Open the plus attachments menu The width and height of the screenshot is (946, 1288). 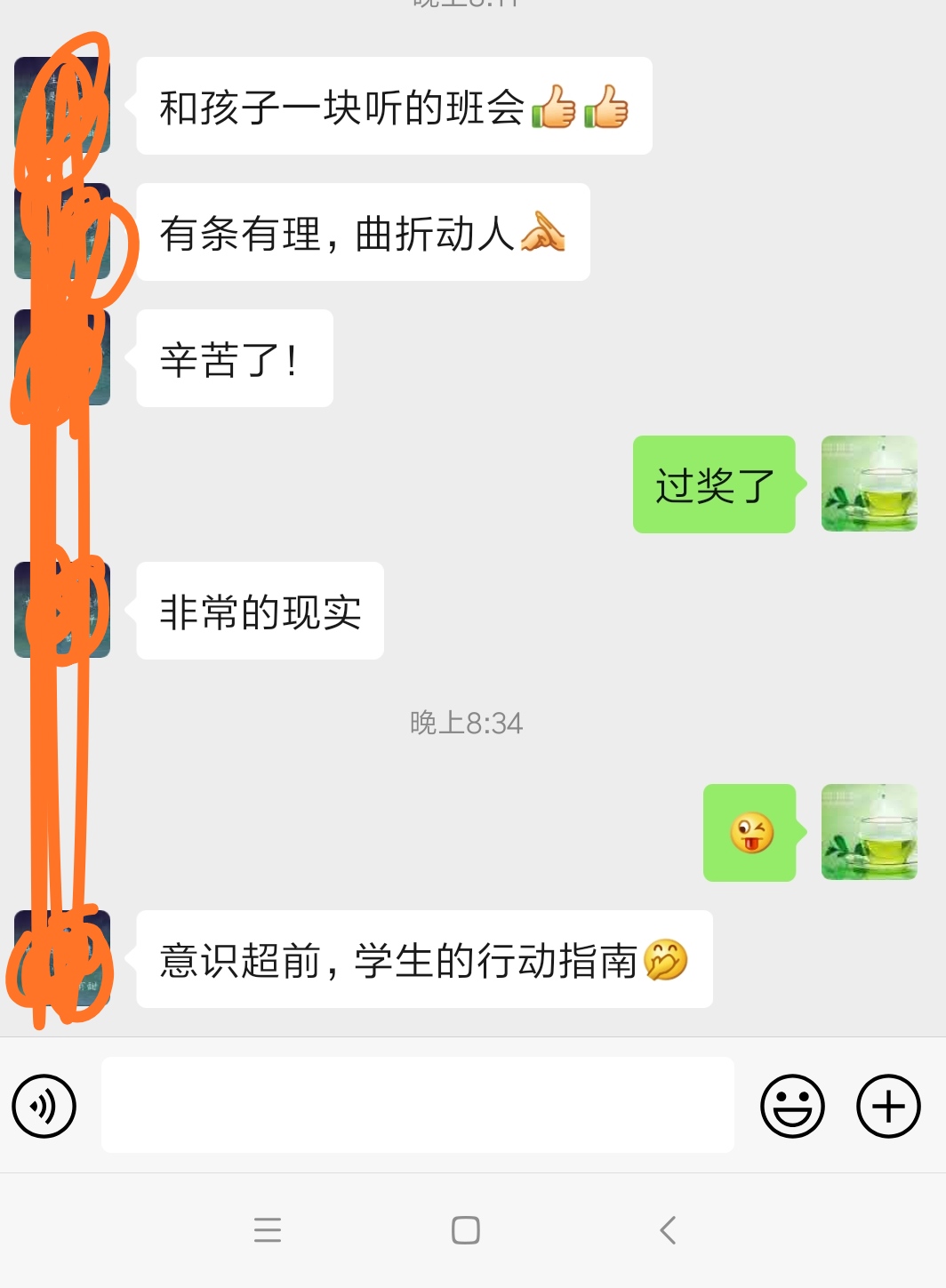(x=887, y=1106)
